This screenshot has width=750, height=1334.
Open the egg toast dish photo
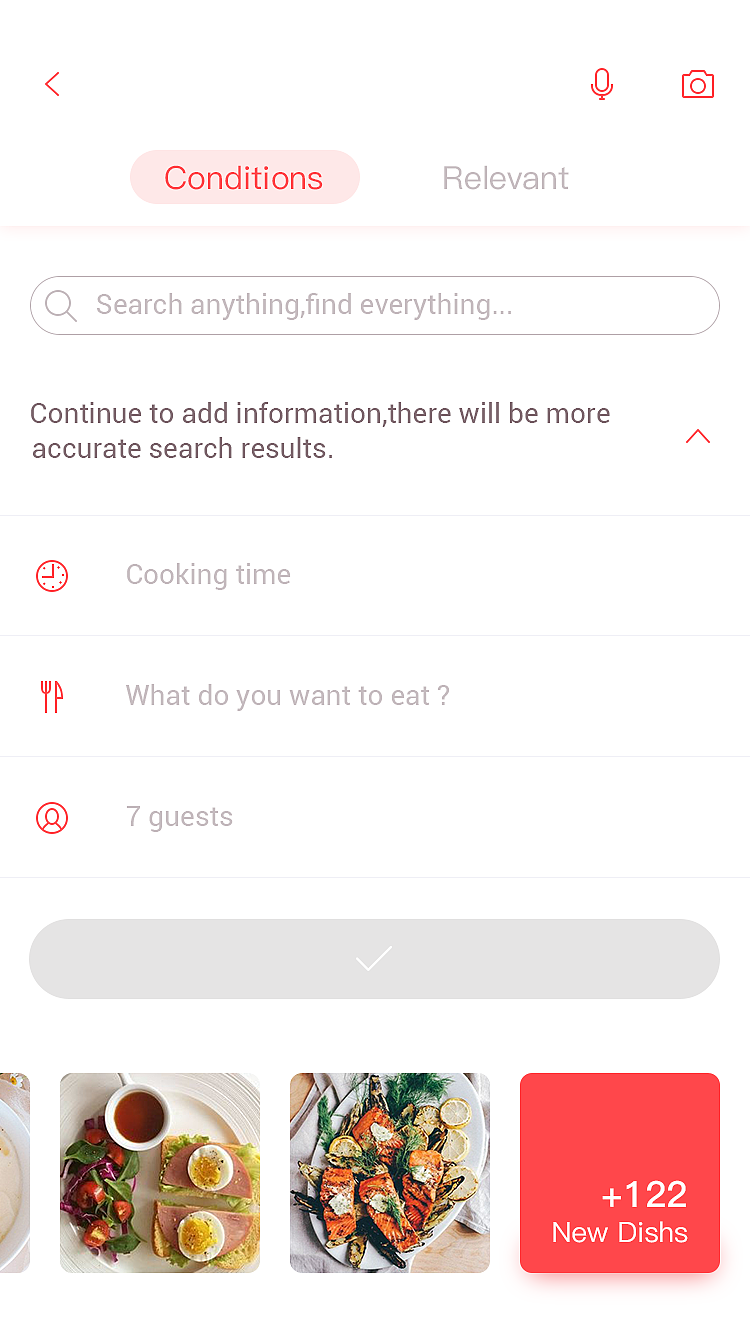pyautogui.click(x=160, y=1173)
